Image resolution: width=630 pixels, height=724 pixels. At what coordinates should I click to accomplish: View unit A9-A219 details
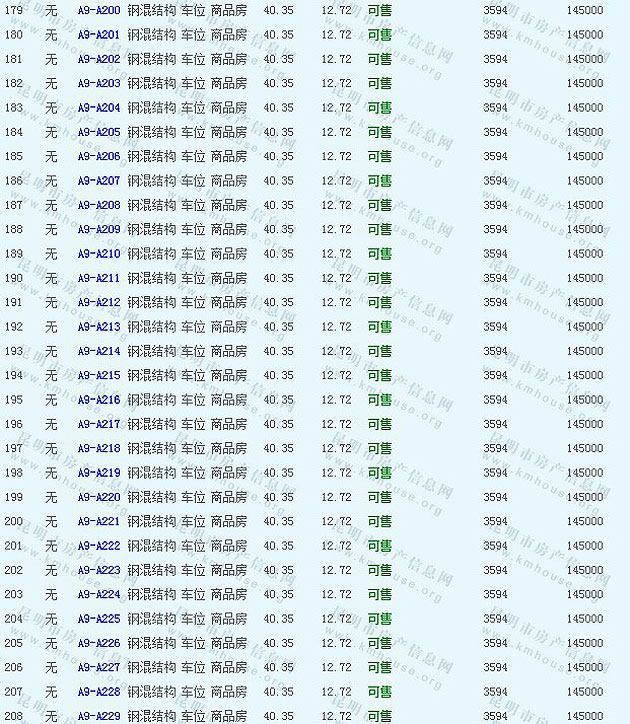click(x=99, y=473)
